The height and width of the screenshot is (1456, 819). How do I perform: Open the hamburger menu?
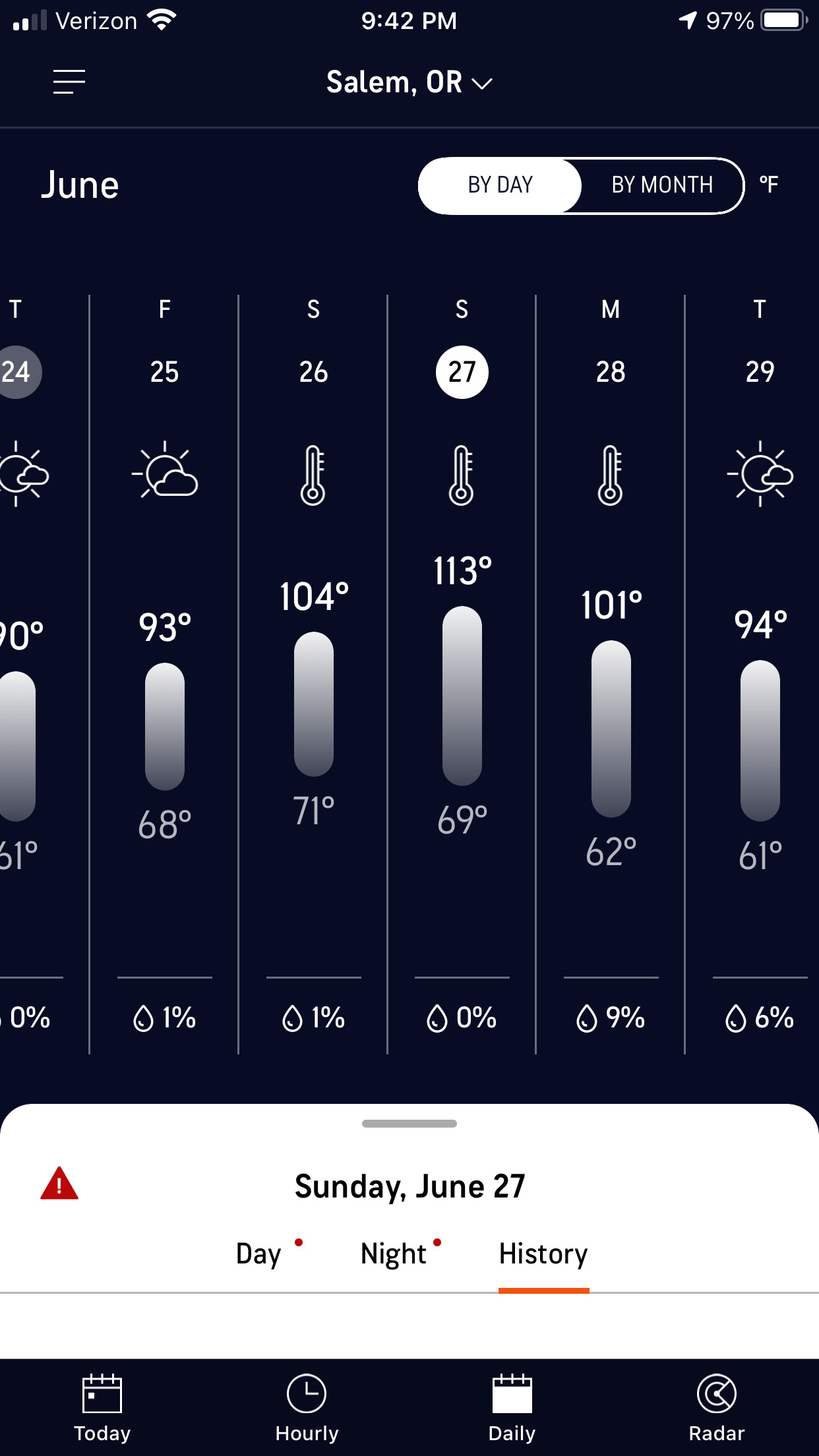pos(69,82)
